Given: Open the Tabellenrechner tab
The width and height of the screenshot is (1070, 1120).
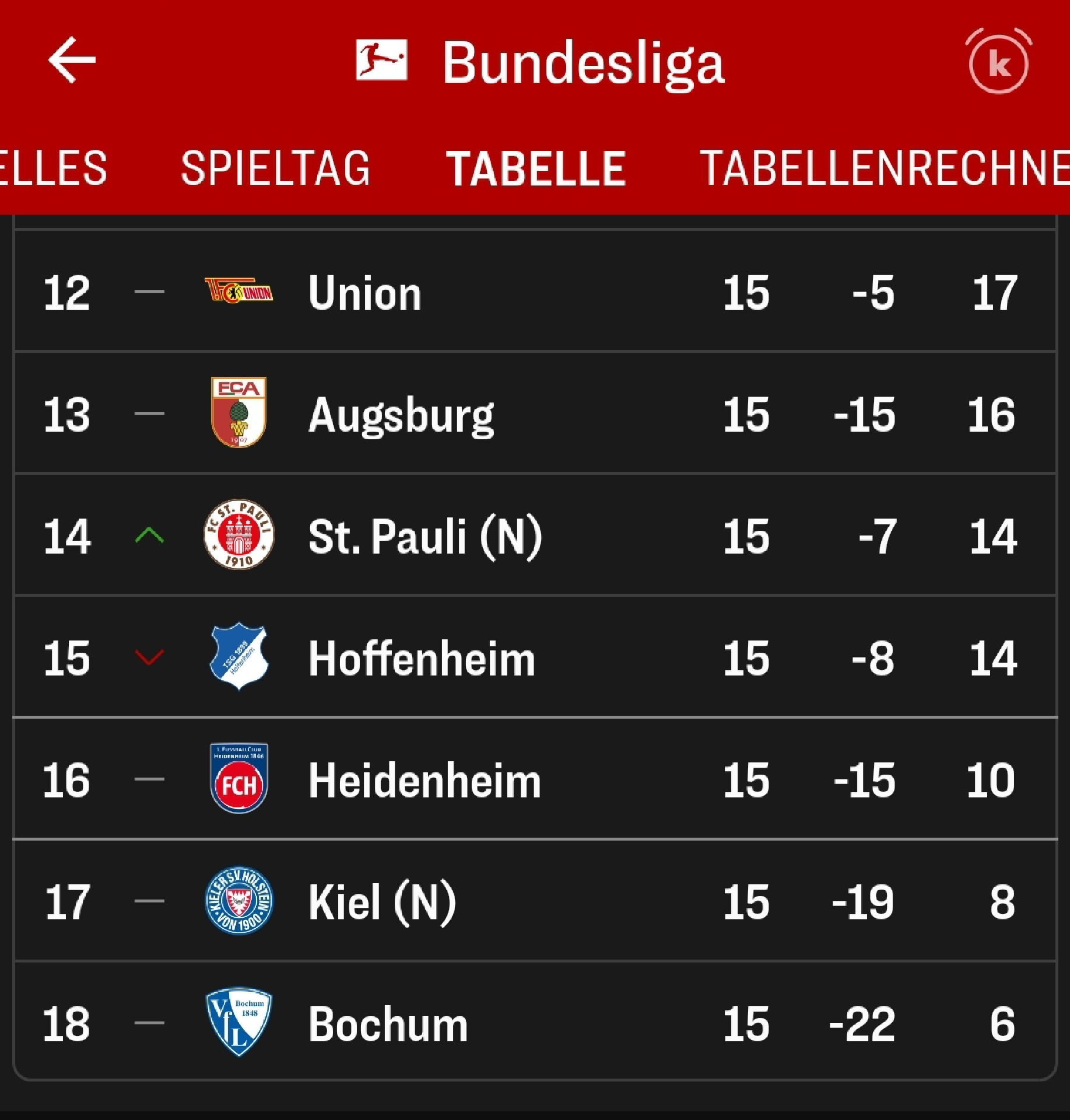Looking at the screenshot, I should click(883, 169).
